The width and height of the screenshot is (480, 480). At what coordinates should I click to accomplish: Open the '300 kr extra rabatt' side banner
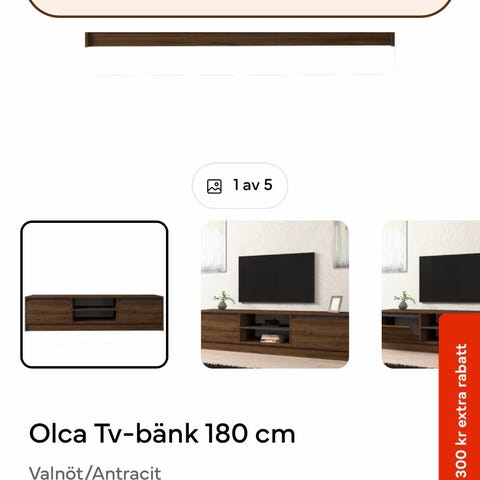(x=460, y=397)
